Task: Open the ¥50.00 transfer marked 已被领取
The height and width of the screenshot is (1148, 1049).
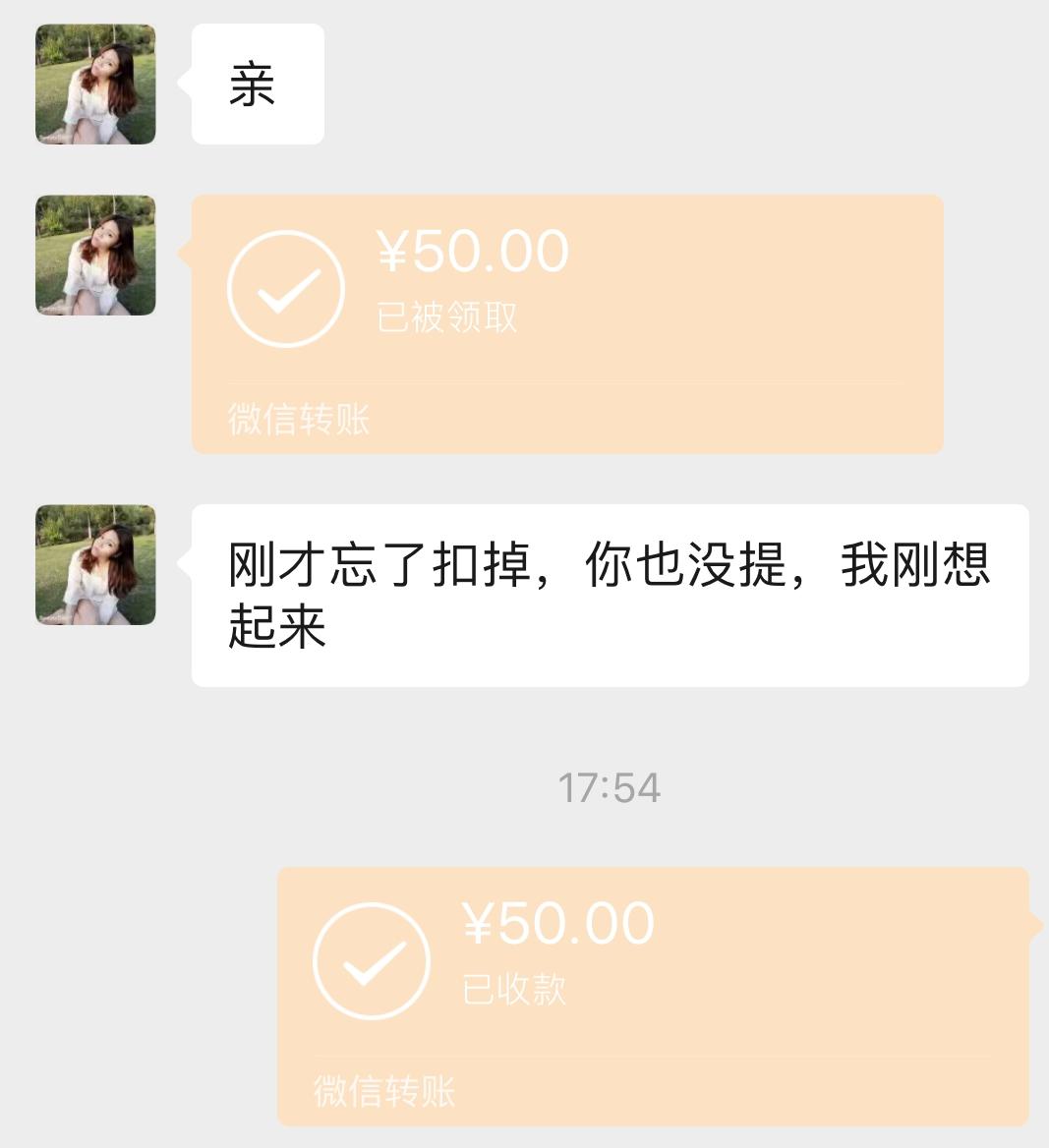Action: pos(566,323)
